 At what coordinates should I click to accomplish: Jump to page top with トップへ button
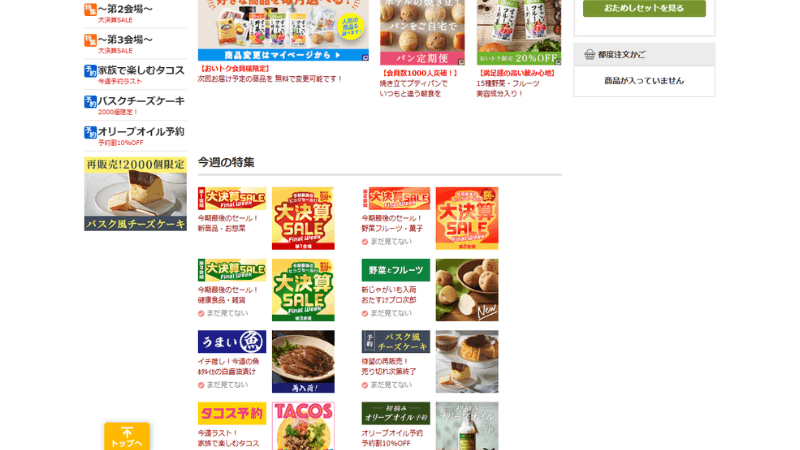(127, 437)
